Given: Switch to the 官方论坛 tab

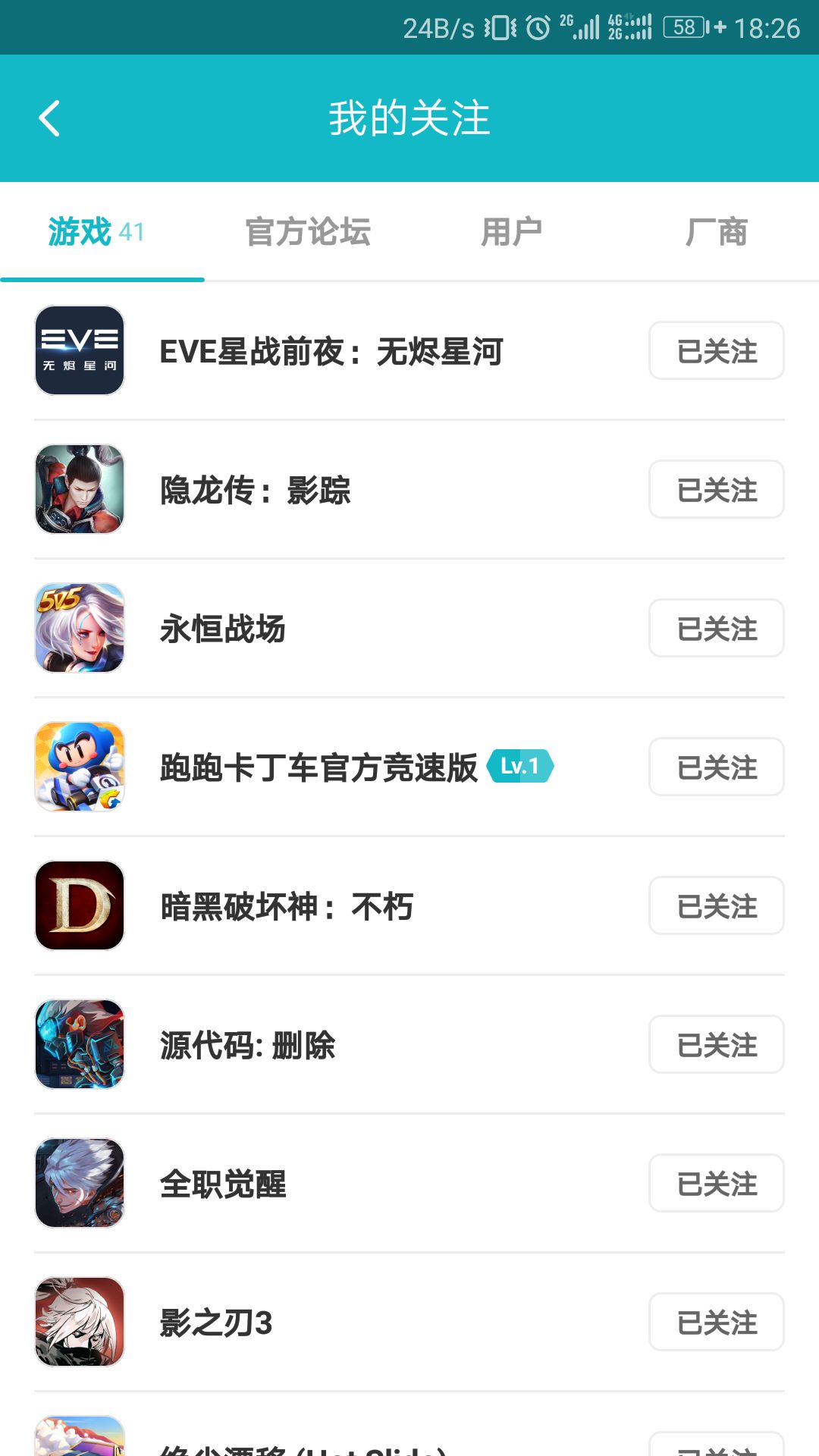Looking at the screenshot, I should tap(308, 232).
